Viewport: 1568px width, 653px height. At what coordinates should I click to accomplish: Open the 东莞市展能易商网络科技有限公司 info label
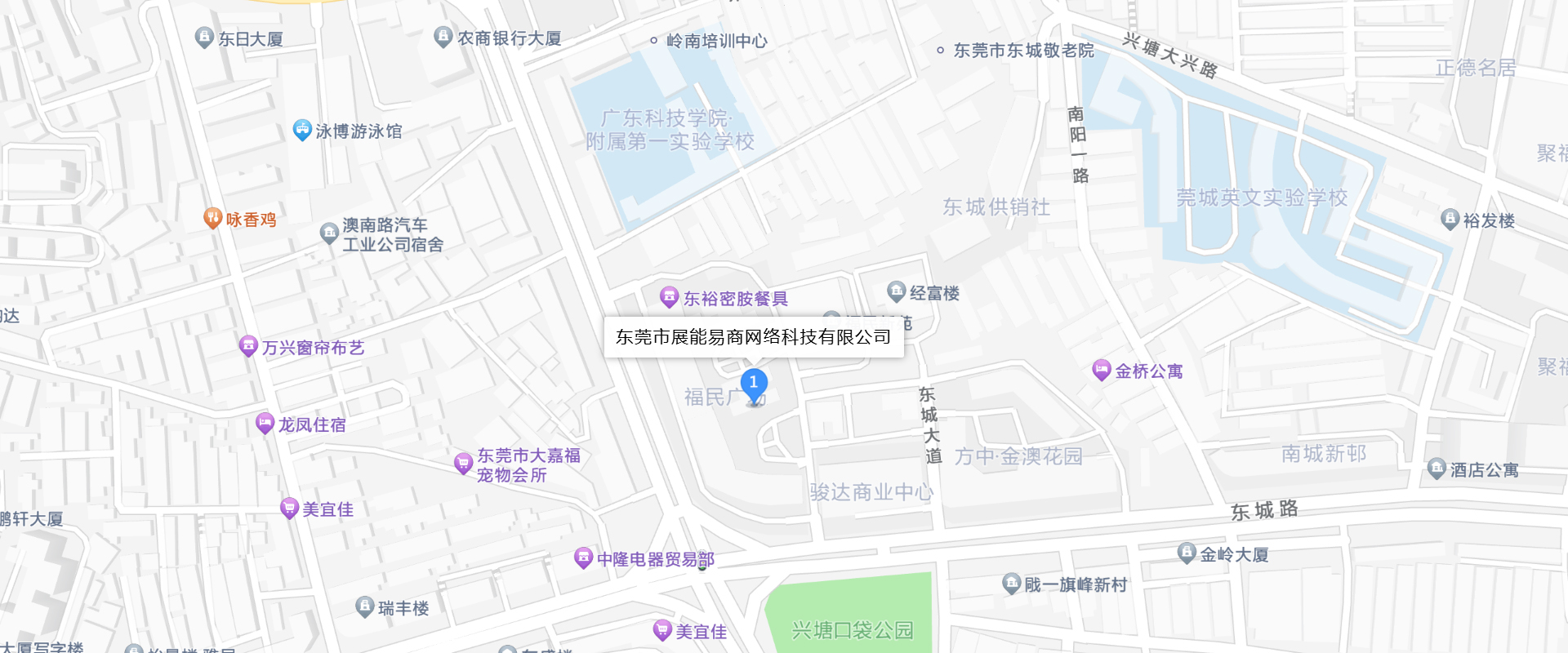pyautogui.click(x=753, y=337)
